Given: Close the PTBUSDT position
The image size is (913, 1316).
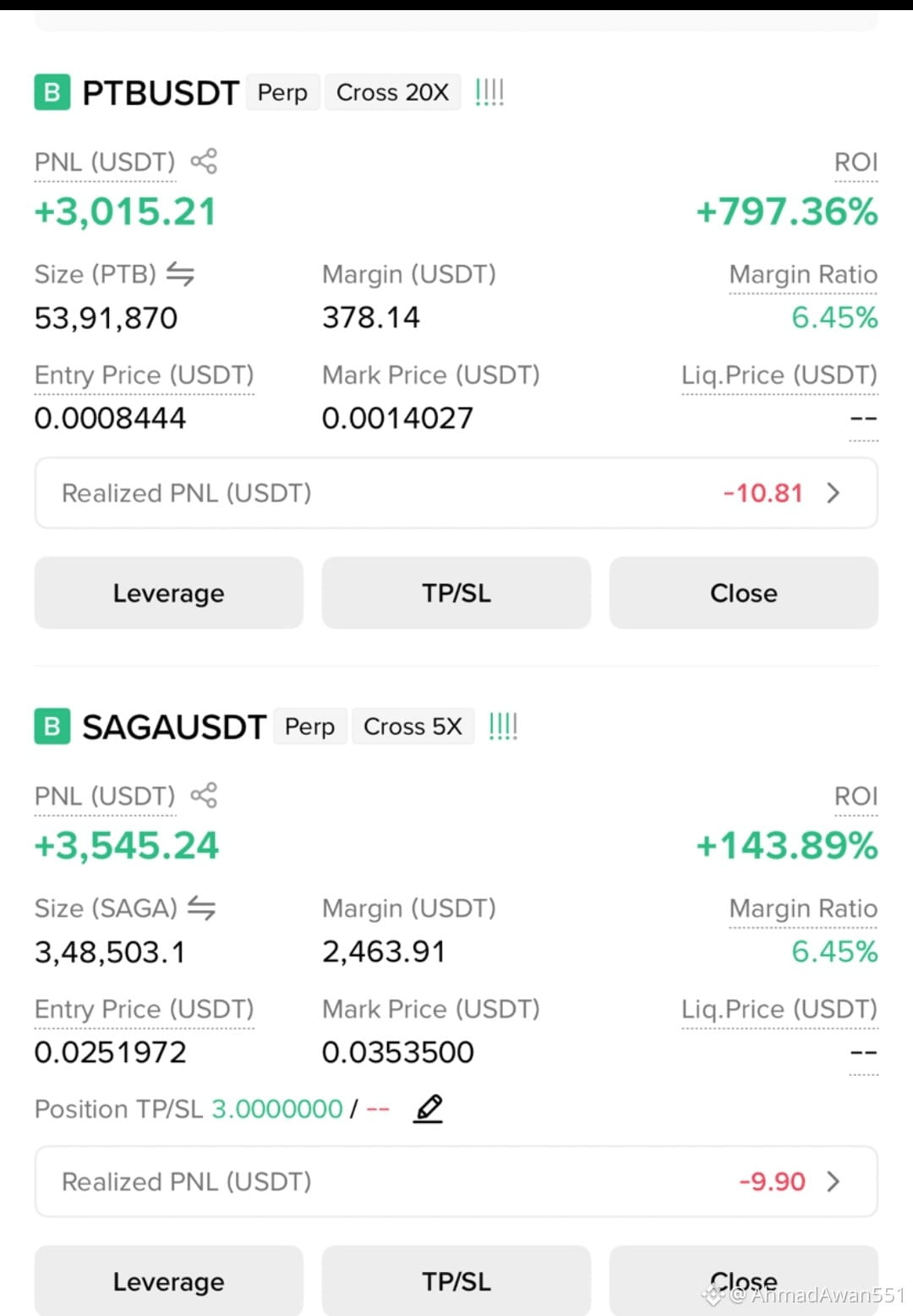Looking at the screenshot, I should [x=744, y=593].
